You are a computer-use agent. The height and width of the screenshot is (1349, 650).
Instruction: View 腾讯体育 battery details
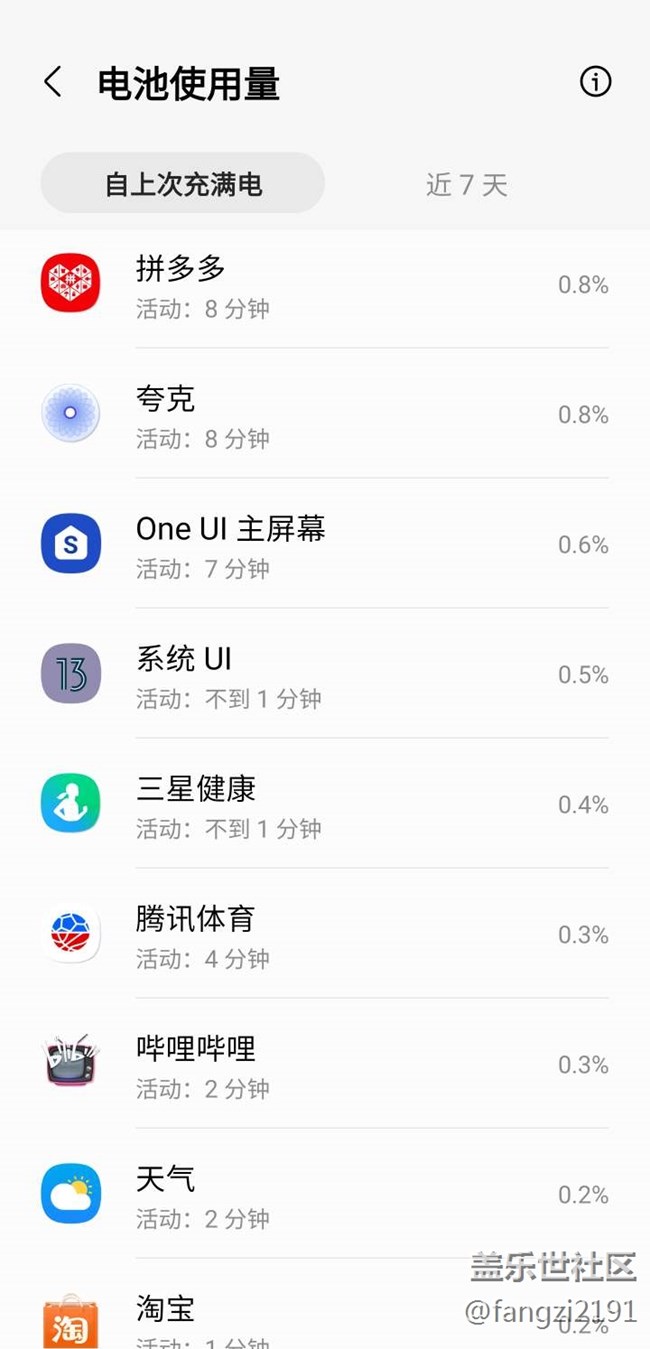tap(324, 934)
